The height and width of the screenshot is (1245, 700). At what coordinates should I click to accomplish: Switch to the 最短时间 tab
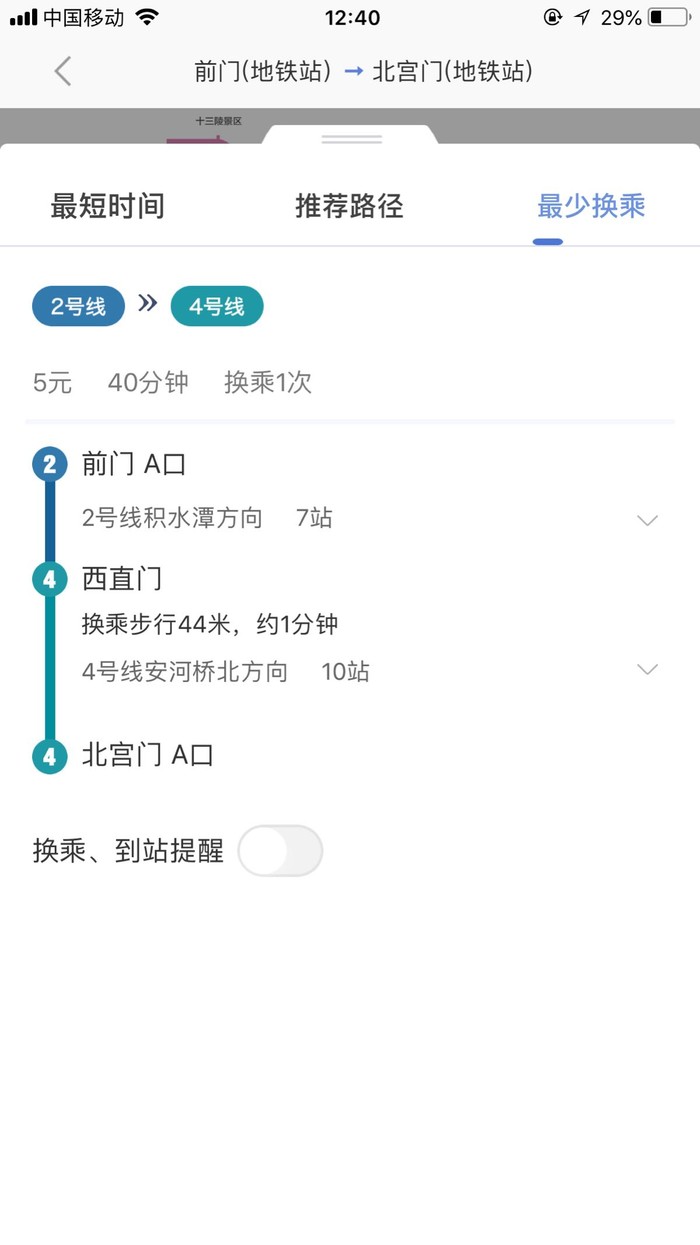(x=107, y=206)
